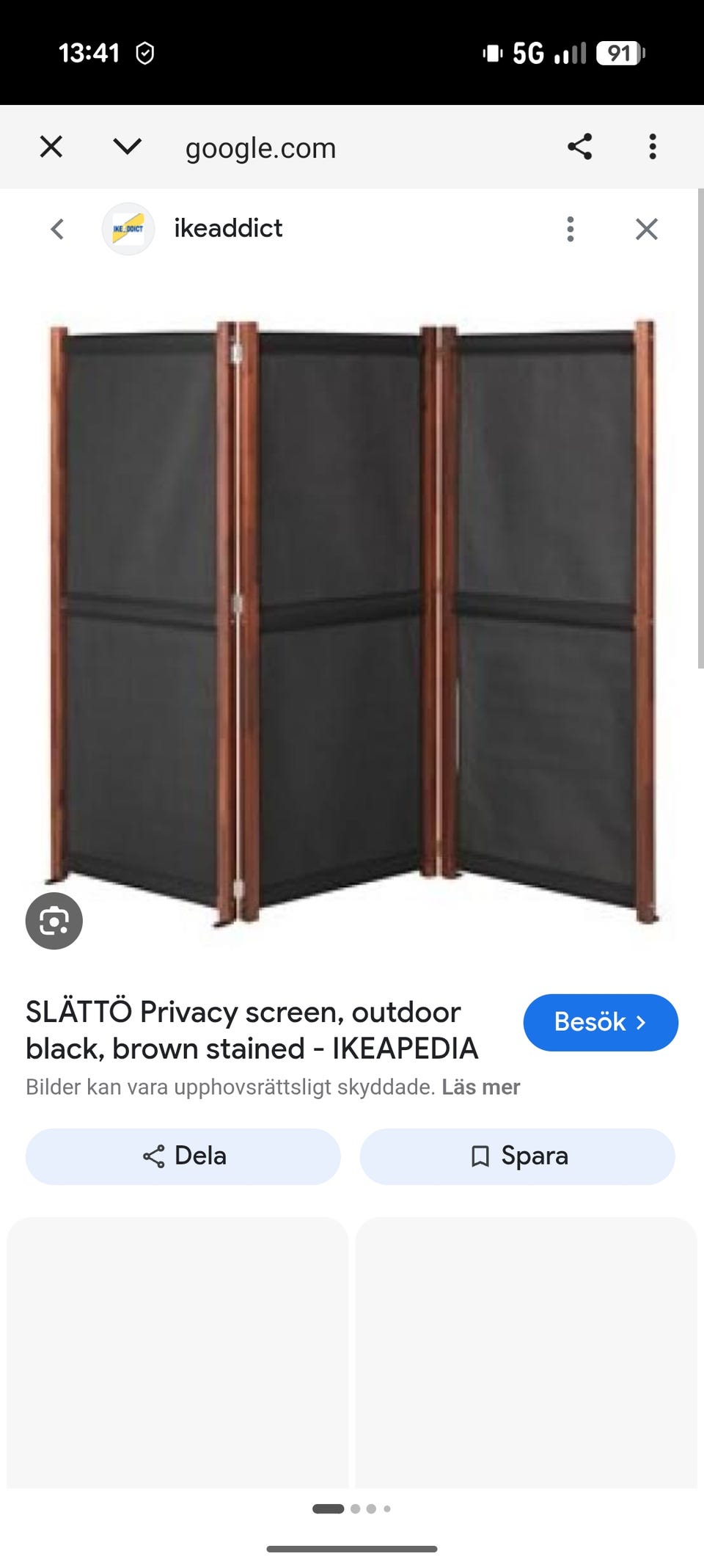Open the image options three-dot menu
This screenshot has height=1568, width=704.
coord(571,229)
